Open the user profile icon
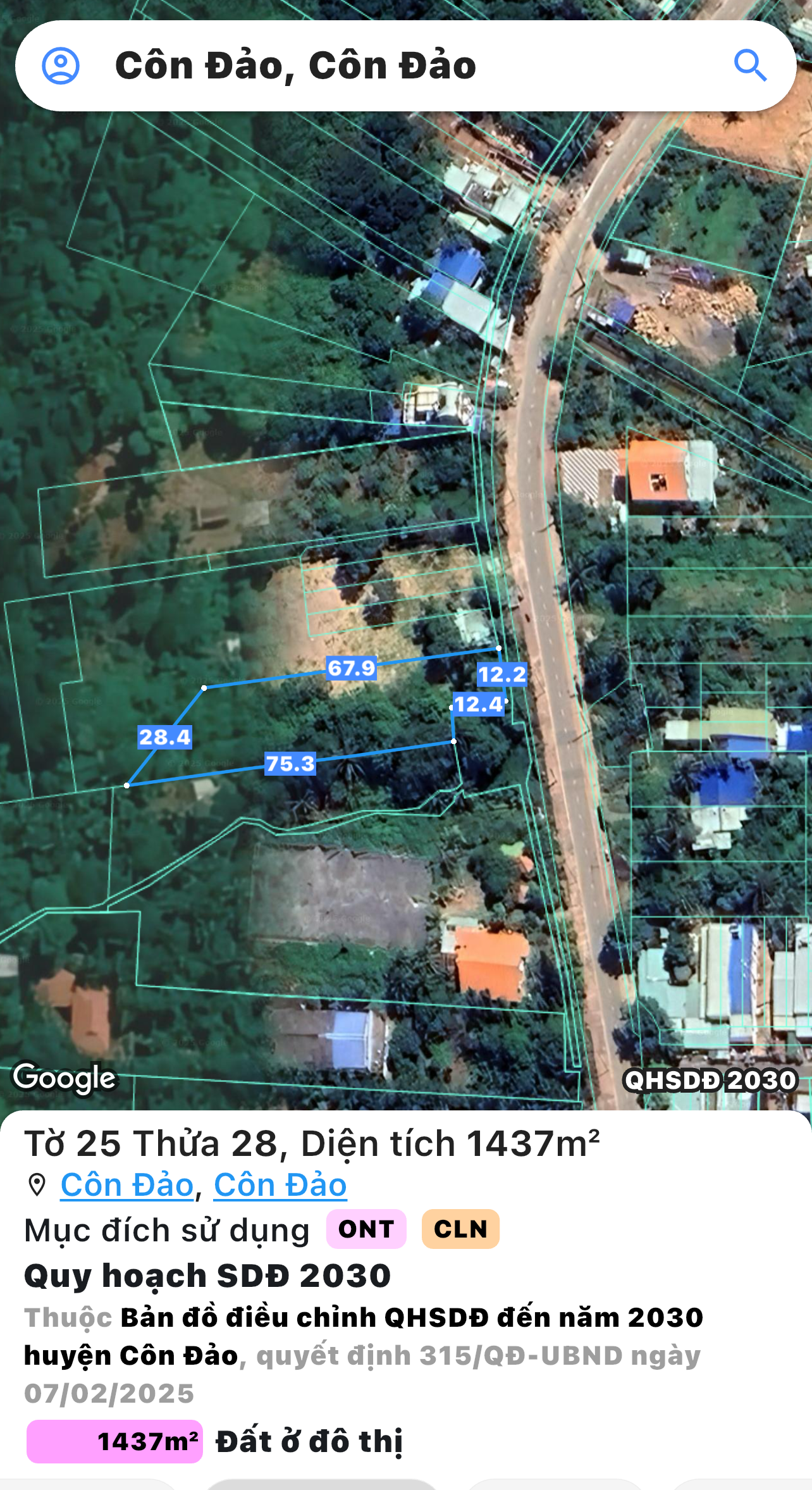Screen dimensions: 812x1490 tap(61, 66)
